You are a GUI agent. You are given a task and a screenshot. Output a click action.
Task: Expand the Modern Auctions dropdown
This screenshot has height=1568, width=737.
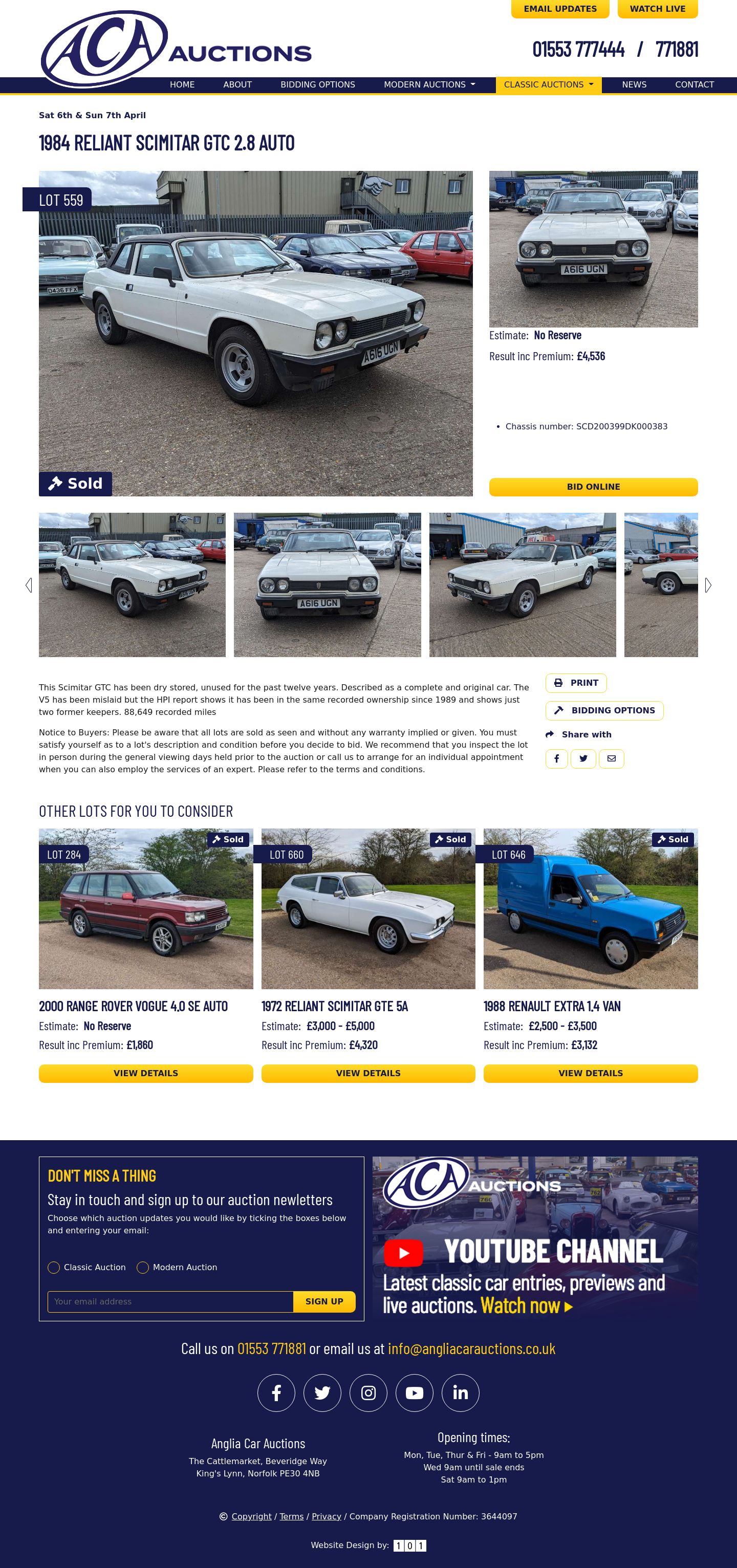coord(429,84)
